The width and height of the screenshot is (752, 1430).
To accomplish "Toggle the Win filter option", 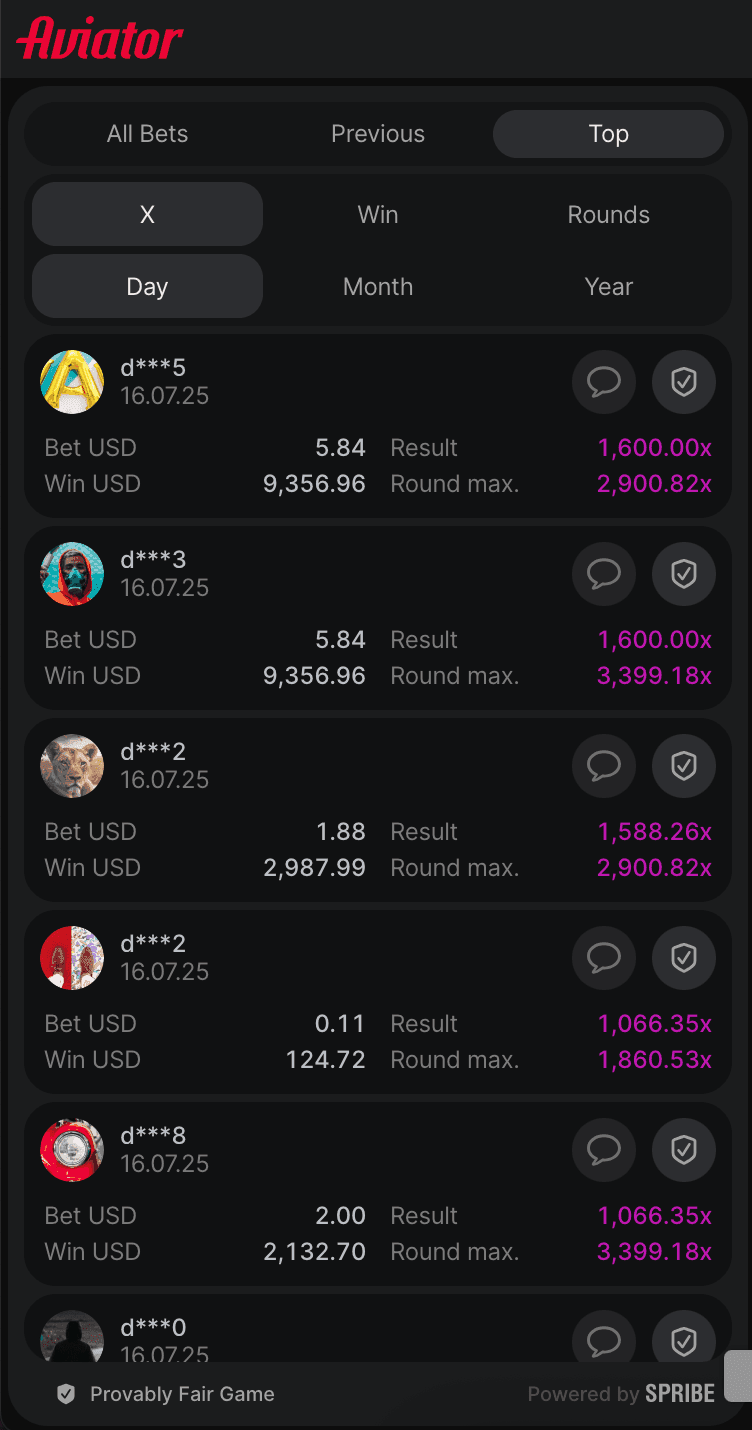I will pyautogui.click(x=377, y=214).
